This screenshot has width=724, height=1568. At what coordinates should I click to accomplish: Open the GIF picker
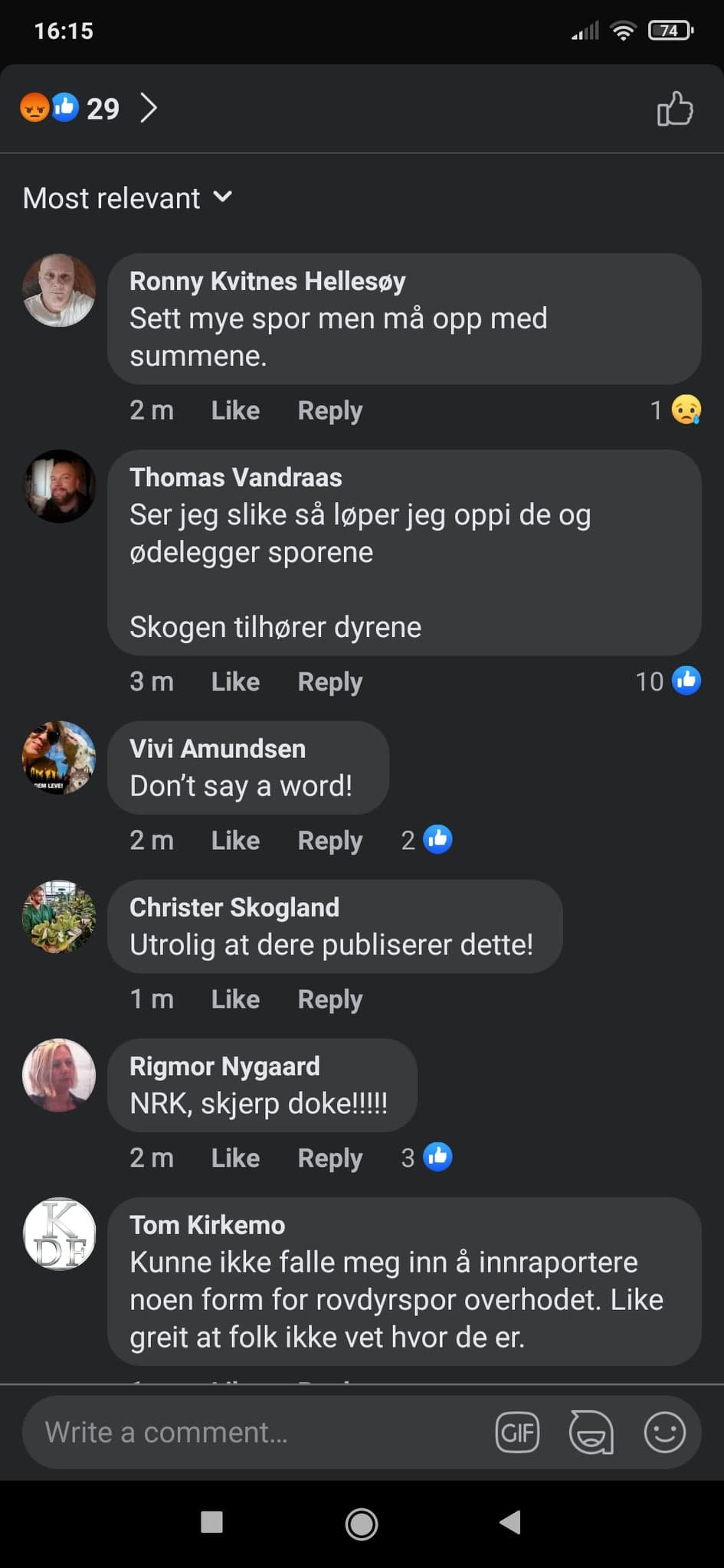tap(517, 1432)
